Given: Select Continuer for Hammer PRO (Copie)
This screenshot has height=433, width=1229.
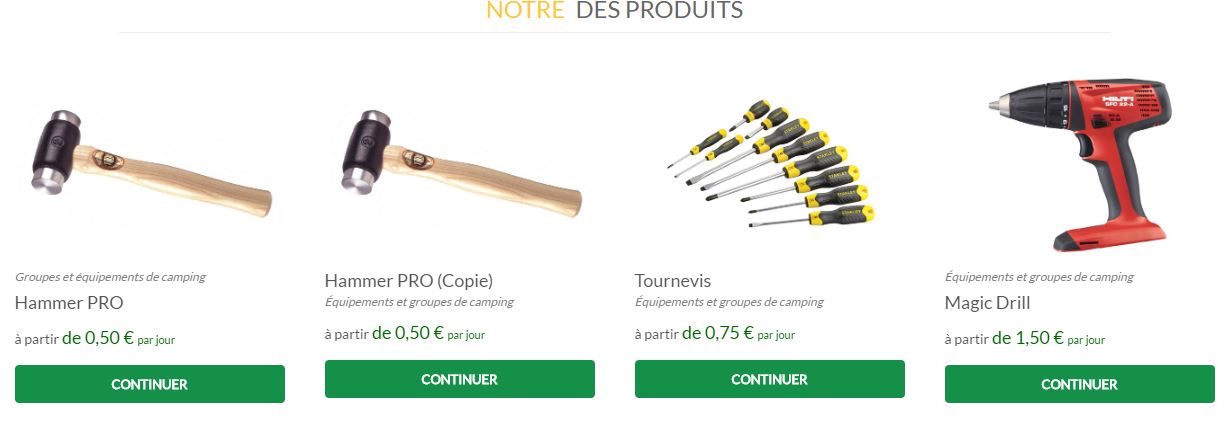Looking at the screenshot, I should [460, 379].
